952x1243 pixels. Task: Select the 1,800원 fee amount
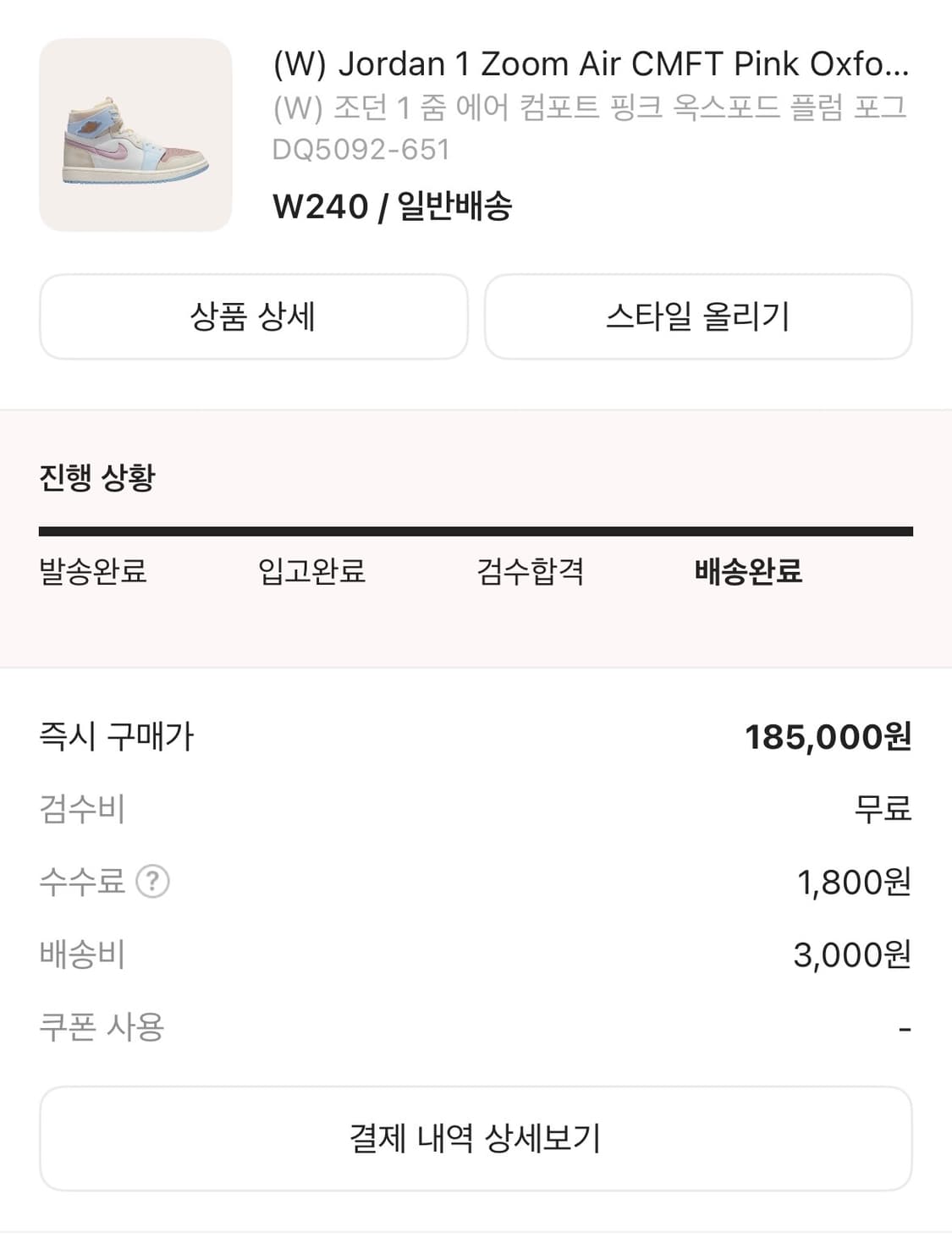pos(850,883)
